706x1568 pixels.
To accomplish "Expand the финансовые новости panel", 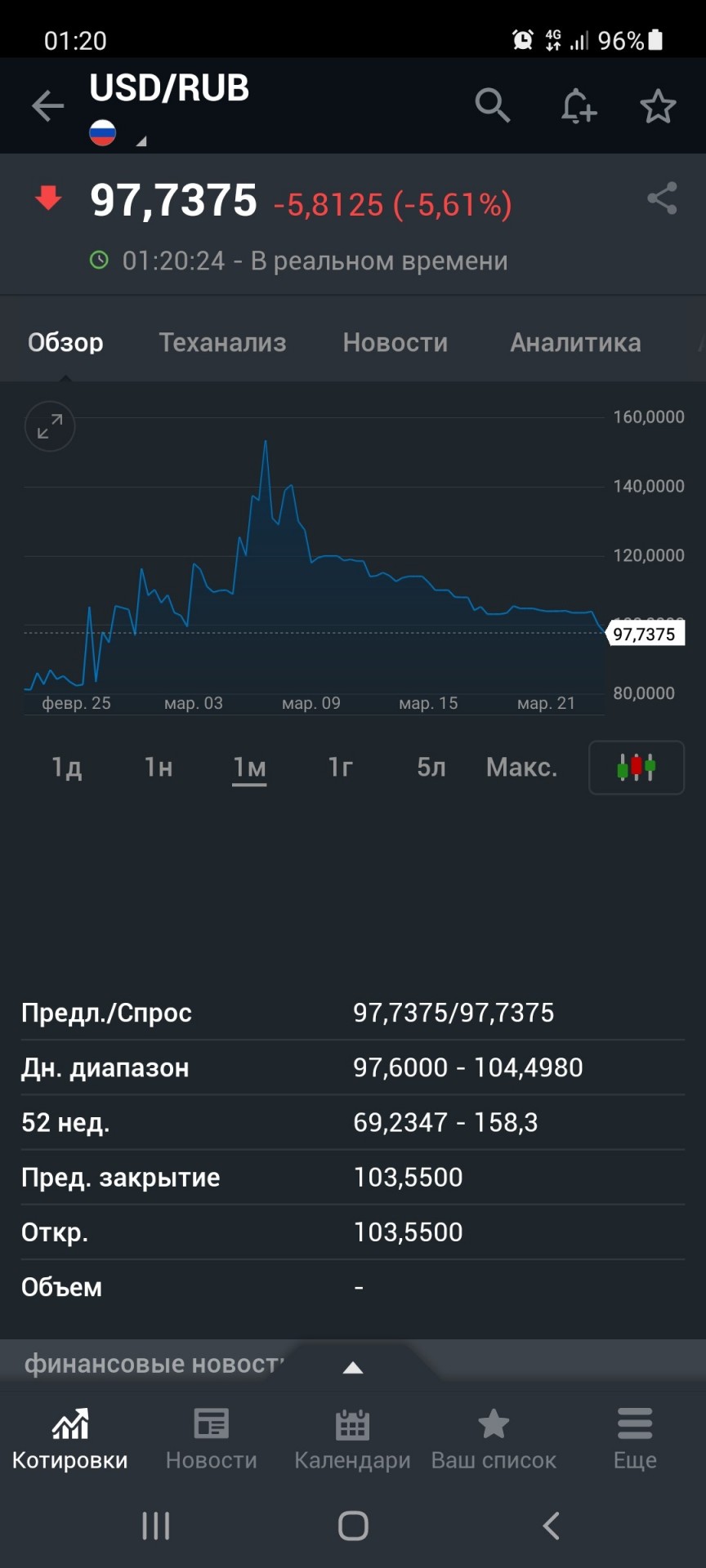I will click(x=353, y=1367).
